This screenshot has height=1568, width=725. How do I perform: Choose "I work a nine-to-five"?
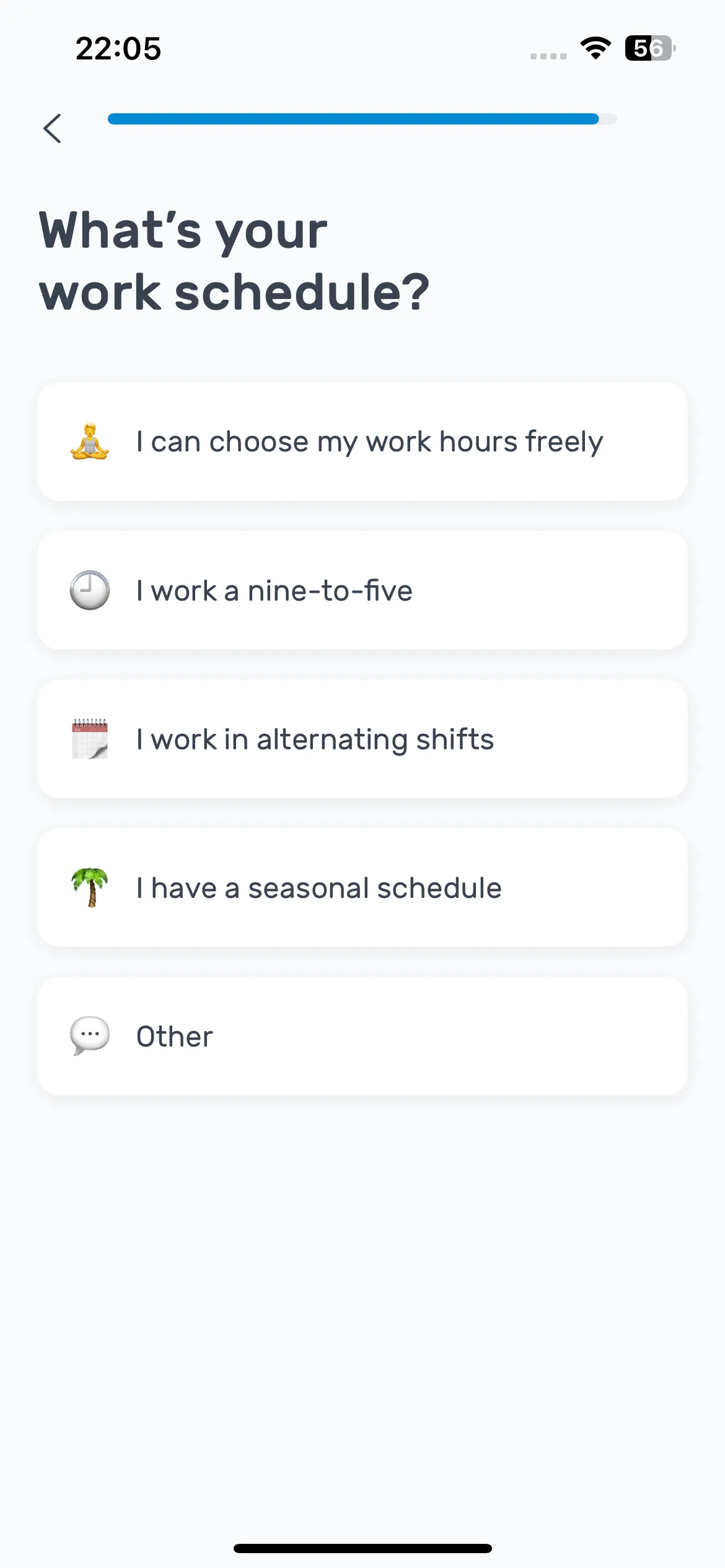[x=362, y=590]
